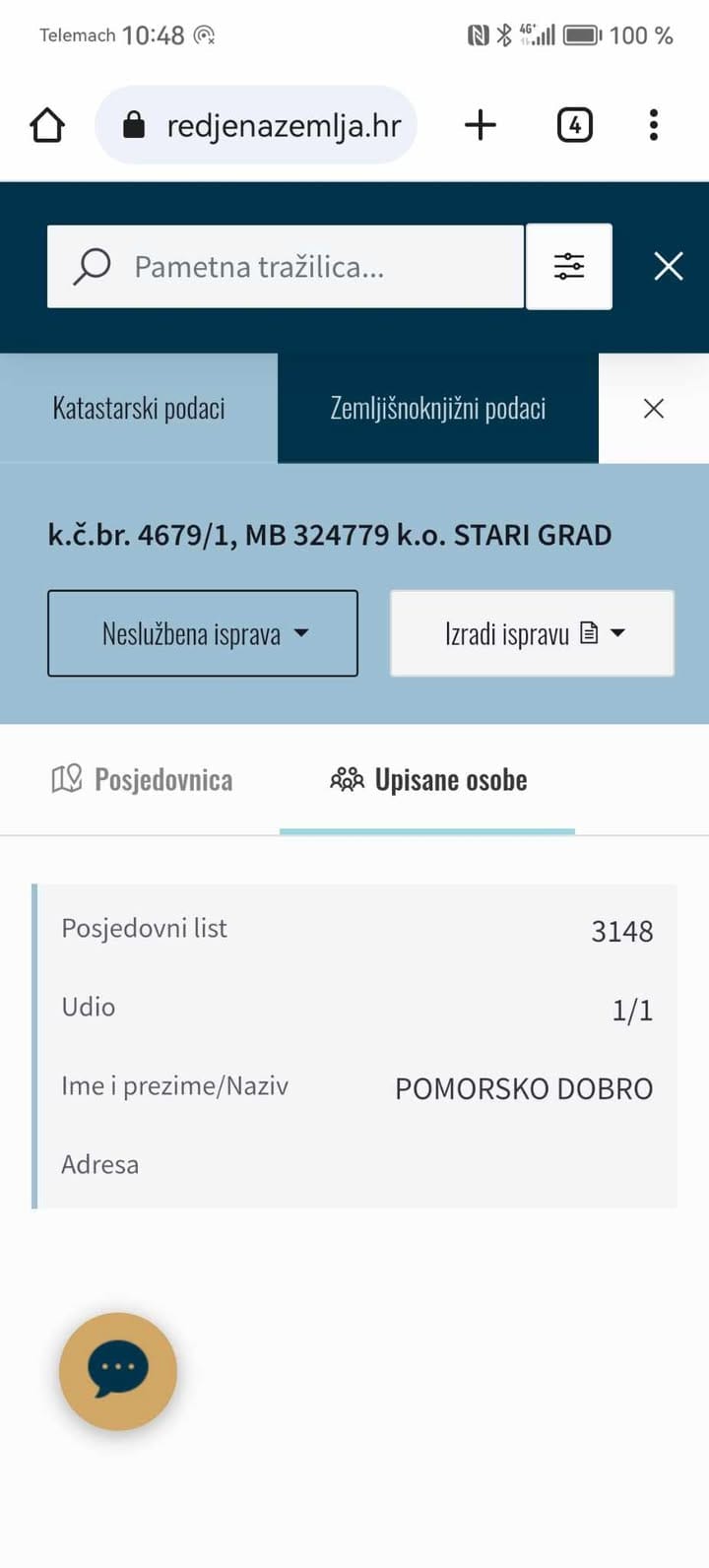Viewport: 709px width, 1568px height.
Task: Switch to the Katastarski podaci tab
Action: tap(138, 408)
